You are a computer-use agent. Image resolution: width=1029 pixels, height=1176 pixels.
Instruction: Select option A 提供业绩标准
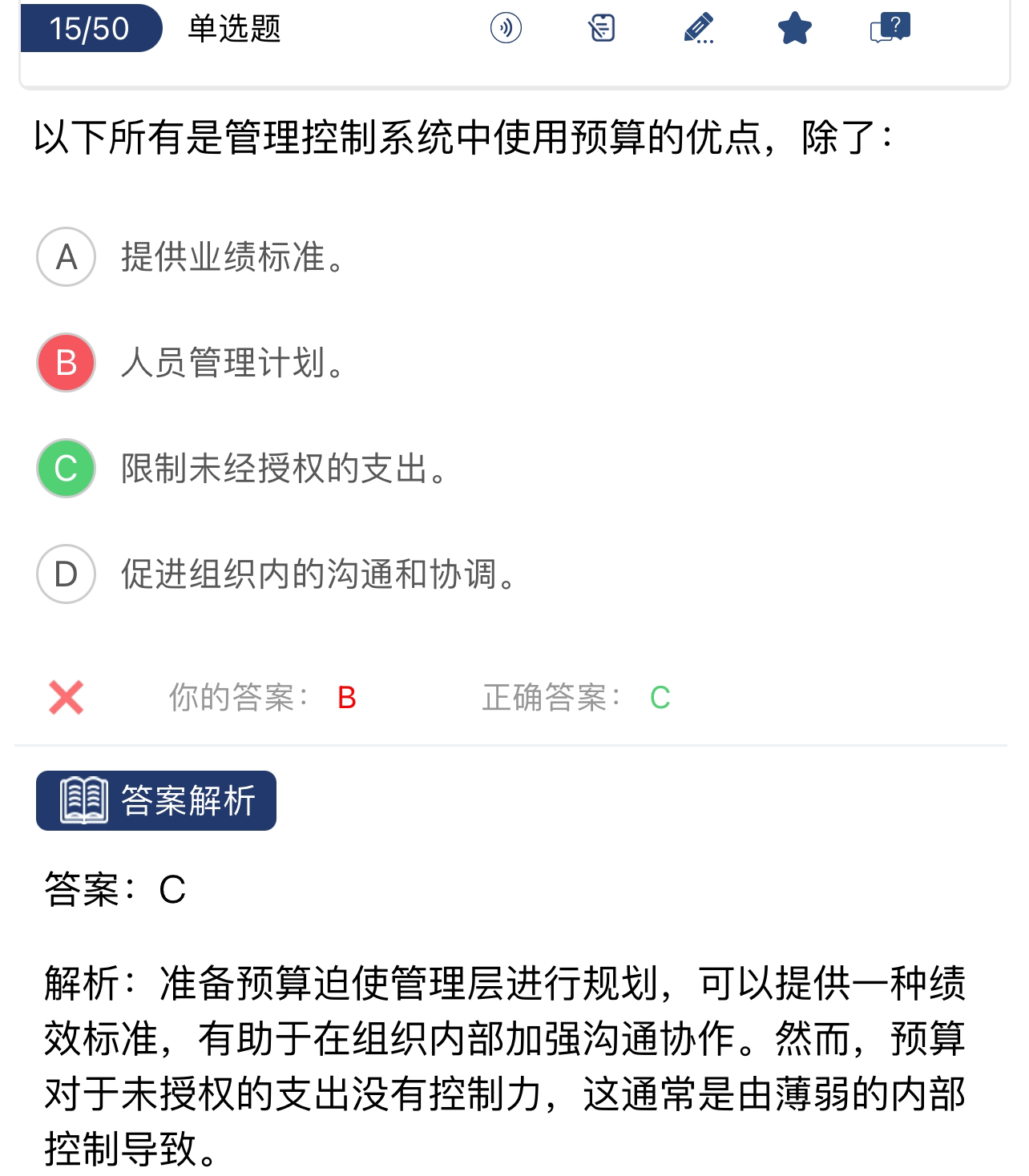click(x=67, y=257)
